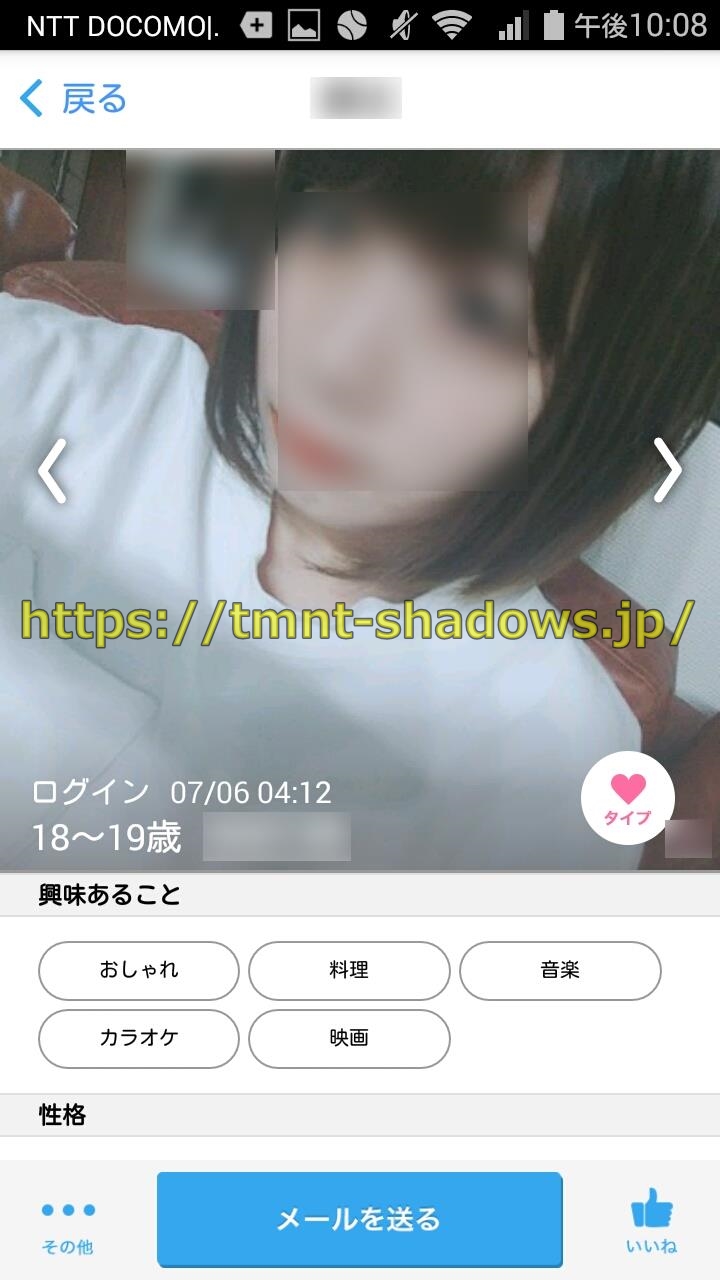Send a message with メールを送る

coord(359,1219)
